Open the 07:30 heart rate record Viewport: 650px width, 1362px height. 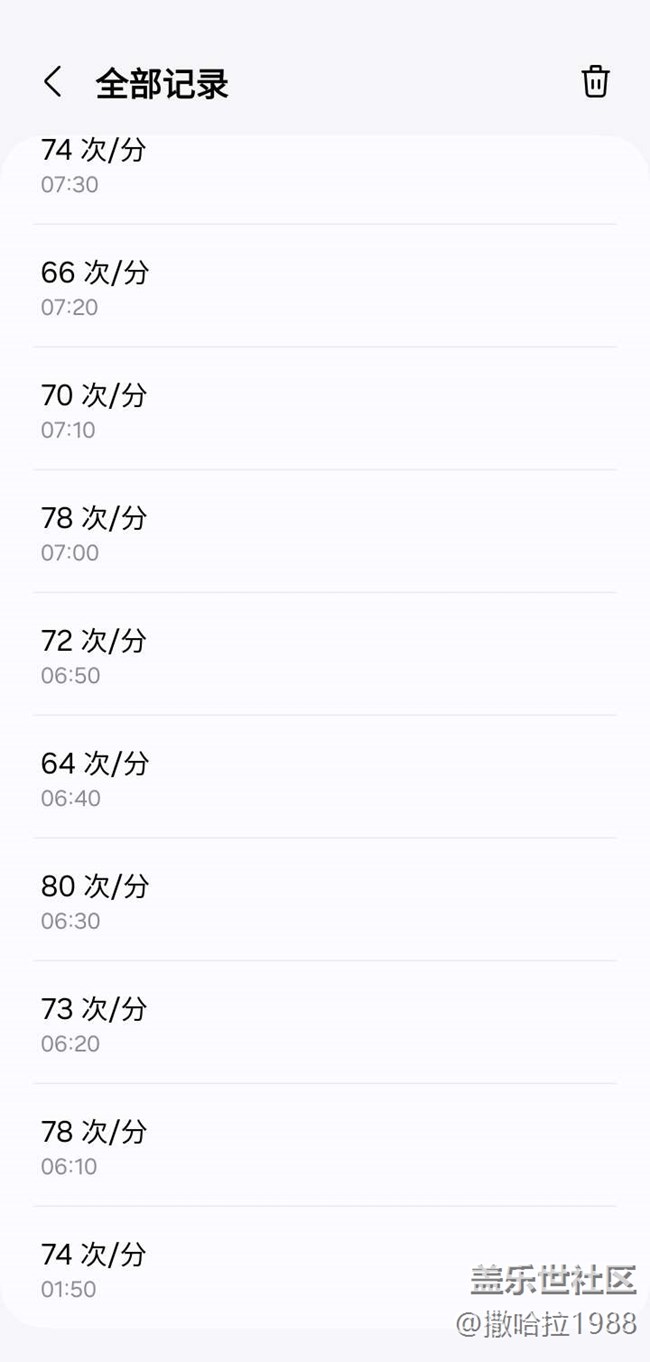pyautogui.click(x=324, y=167)
